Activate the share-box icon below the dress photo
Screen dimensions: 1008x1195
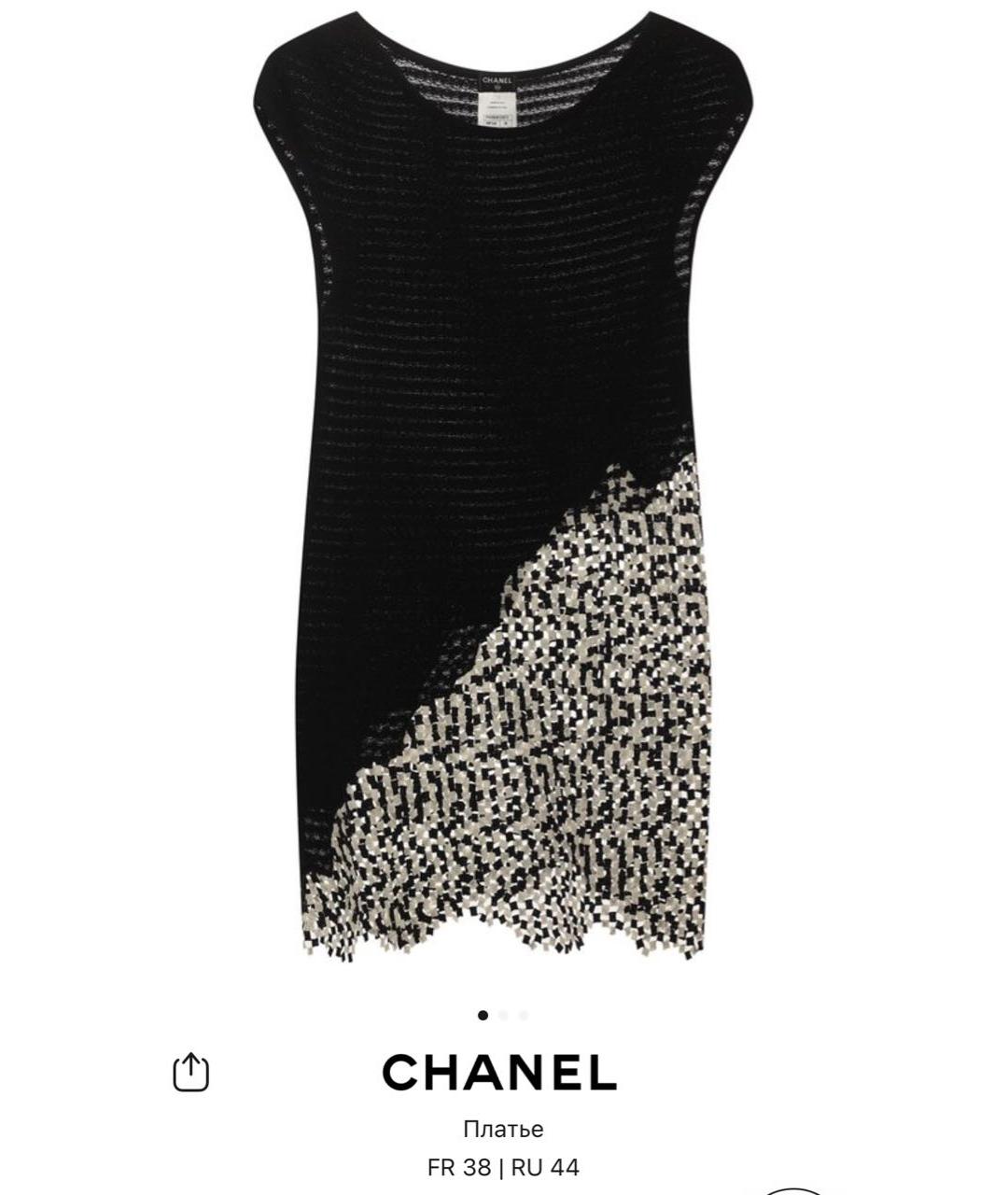tap(191, 1074)
